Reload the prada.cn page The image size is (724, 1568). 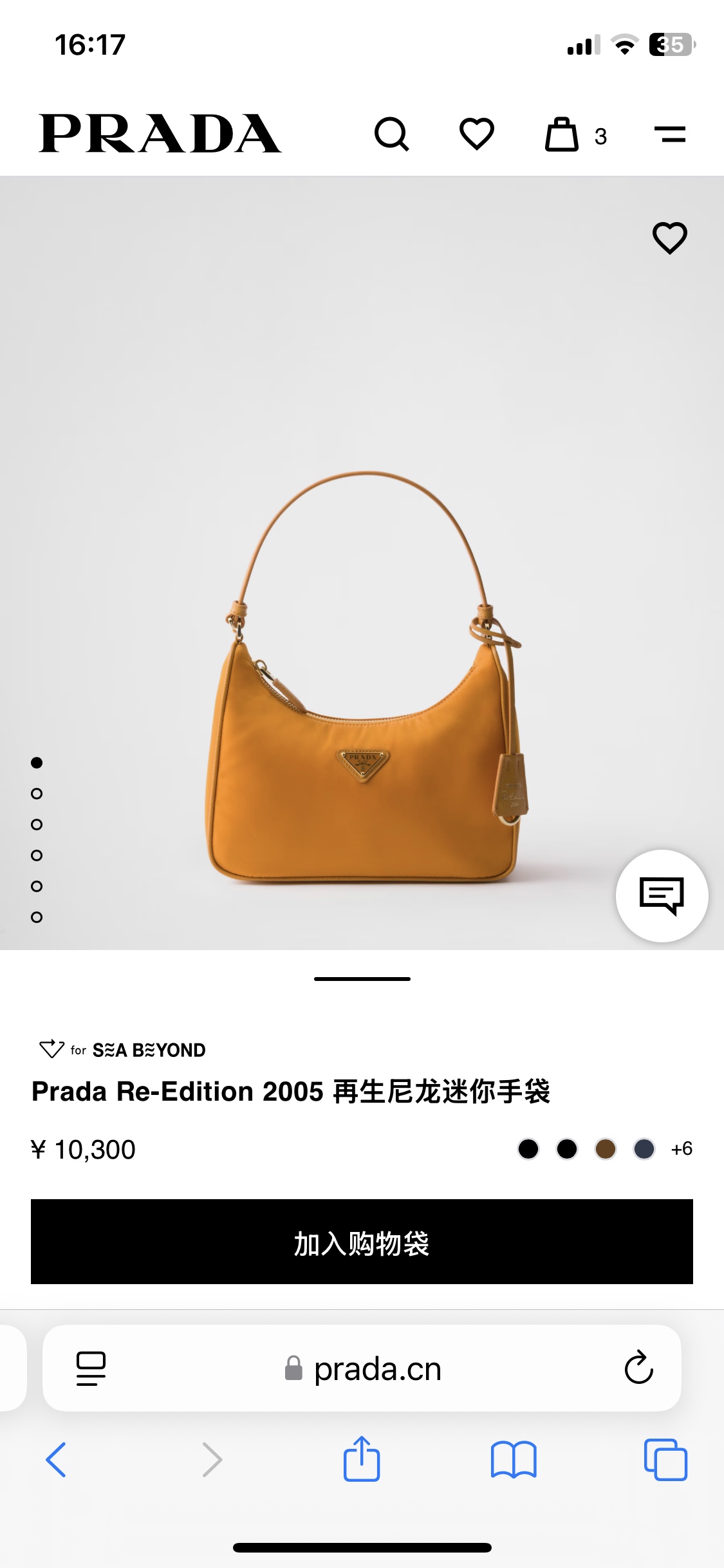coord(638,1368)
